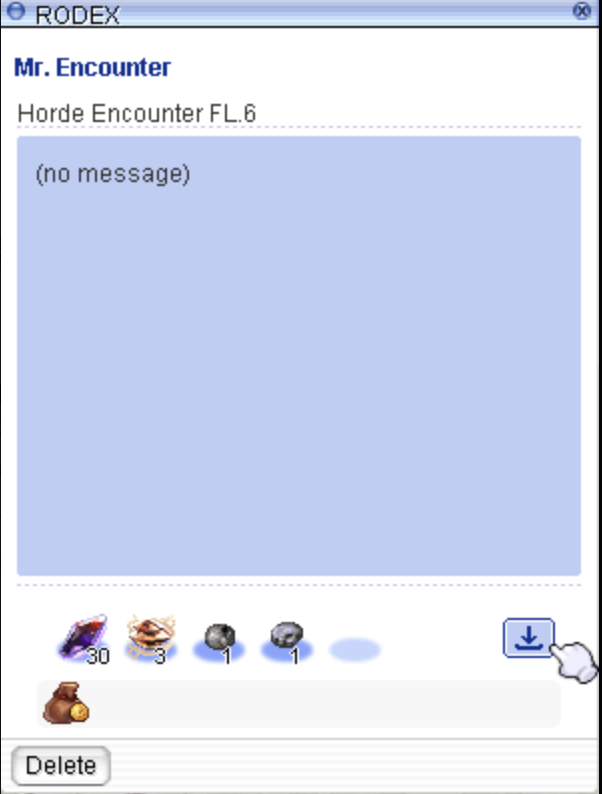Select the attached item with quantity 3
The height and width of the screenshot is (794, 602).
(x=151, y=637)
